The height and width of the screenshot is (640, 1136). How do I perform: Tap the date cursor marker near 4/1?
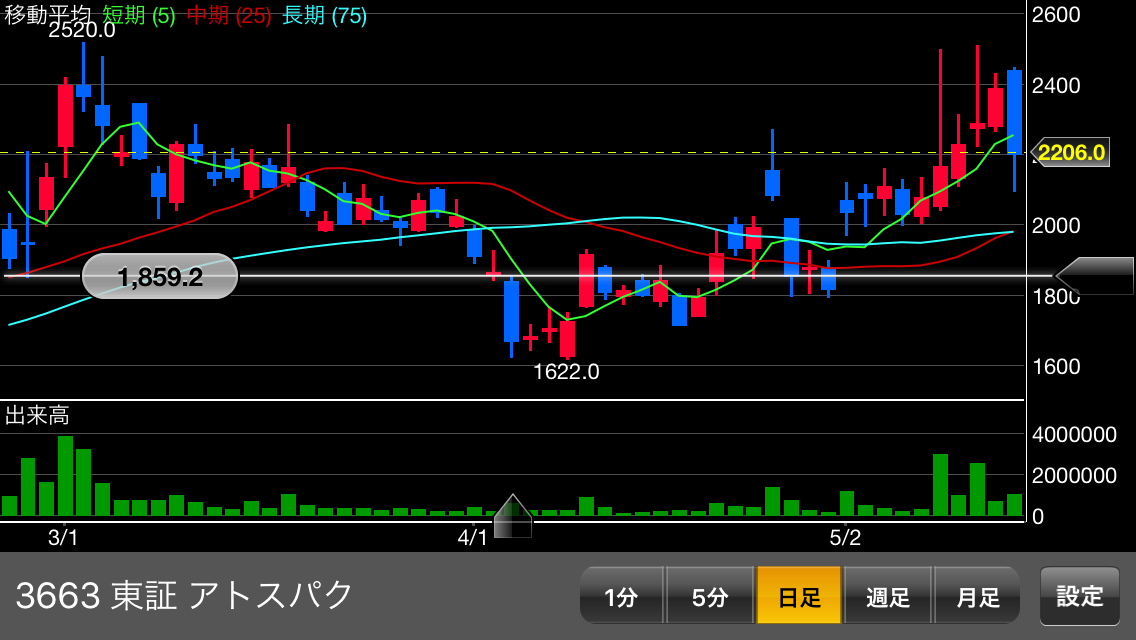tap(513, 516)
